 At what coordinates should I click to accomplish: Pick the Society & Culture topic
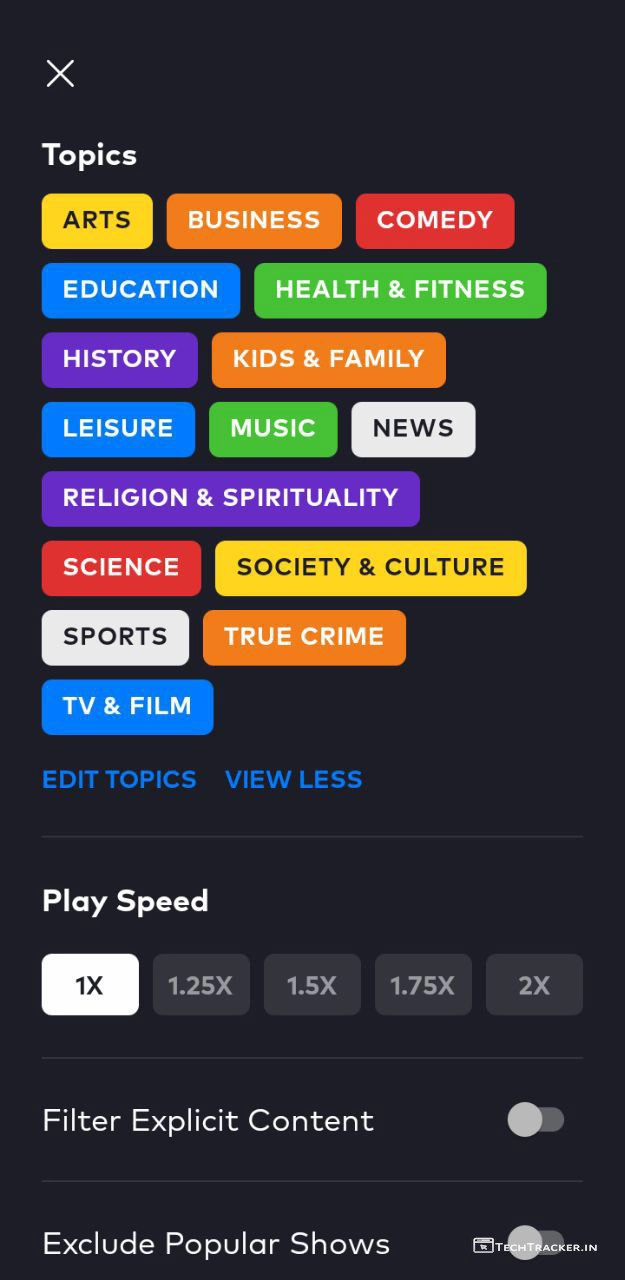click(371, 568)
